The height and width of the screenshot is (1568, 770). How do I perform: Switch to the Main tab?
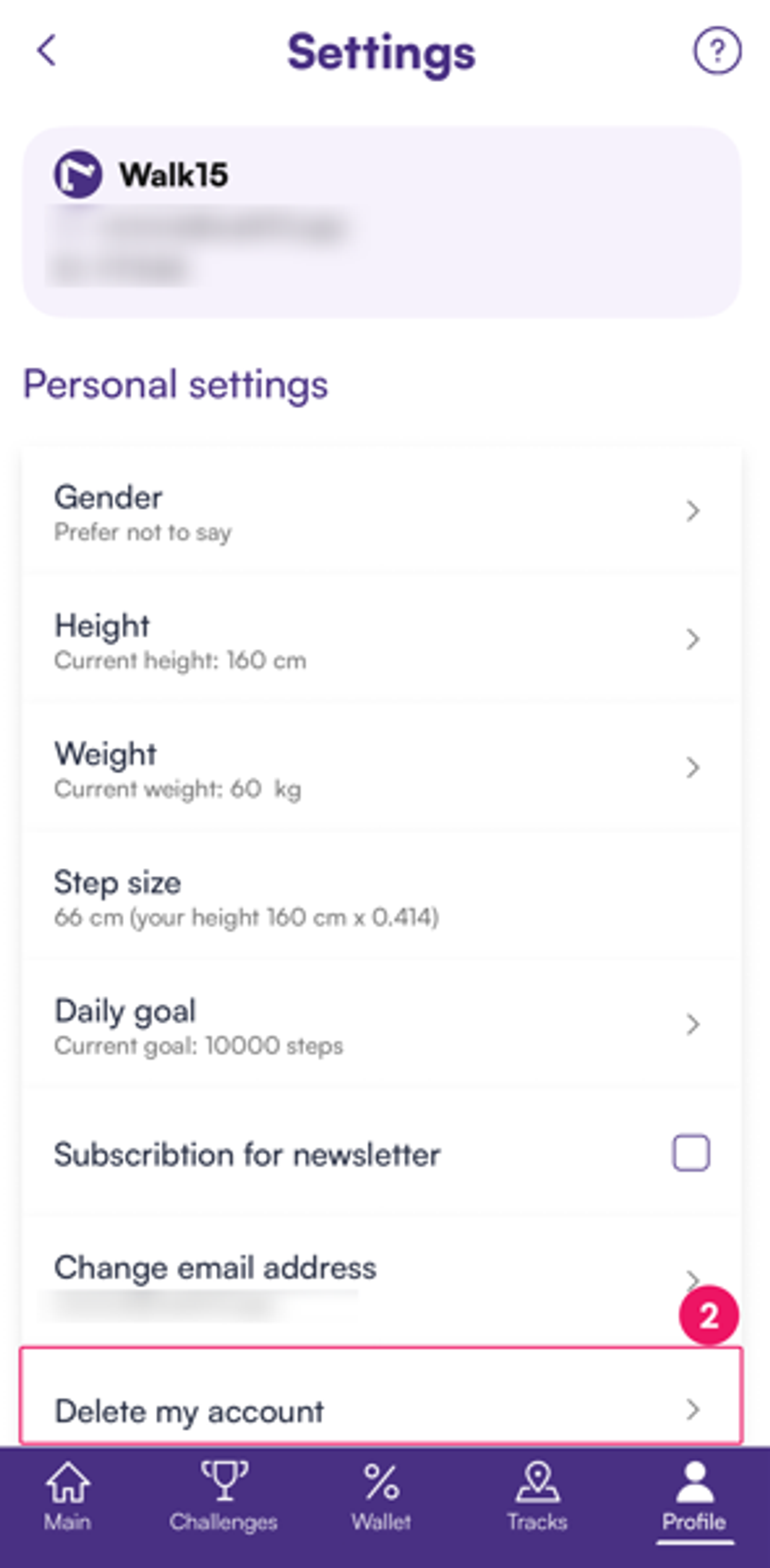point(67,1497)
